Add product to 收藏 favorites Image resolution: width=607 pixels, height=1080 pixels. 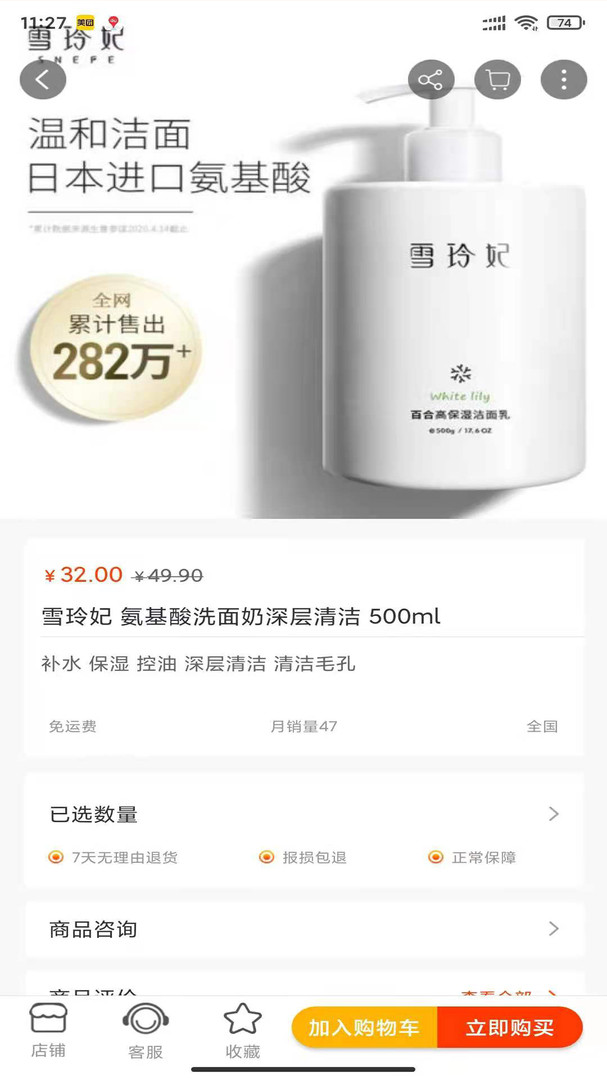click(x=242, y=1030)
